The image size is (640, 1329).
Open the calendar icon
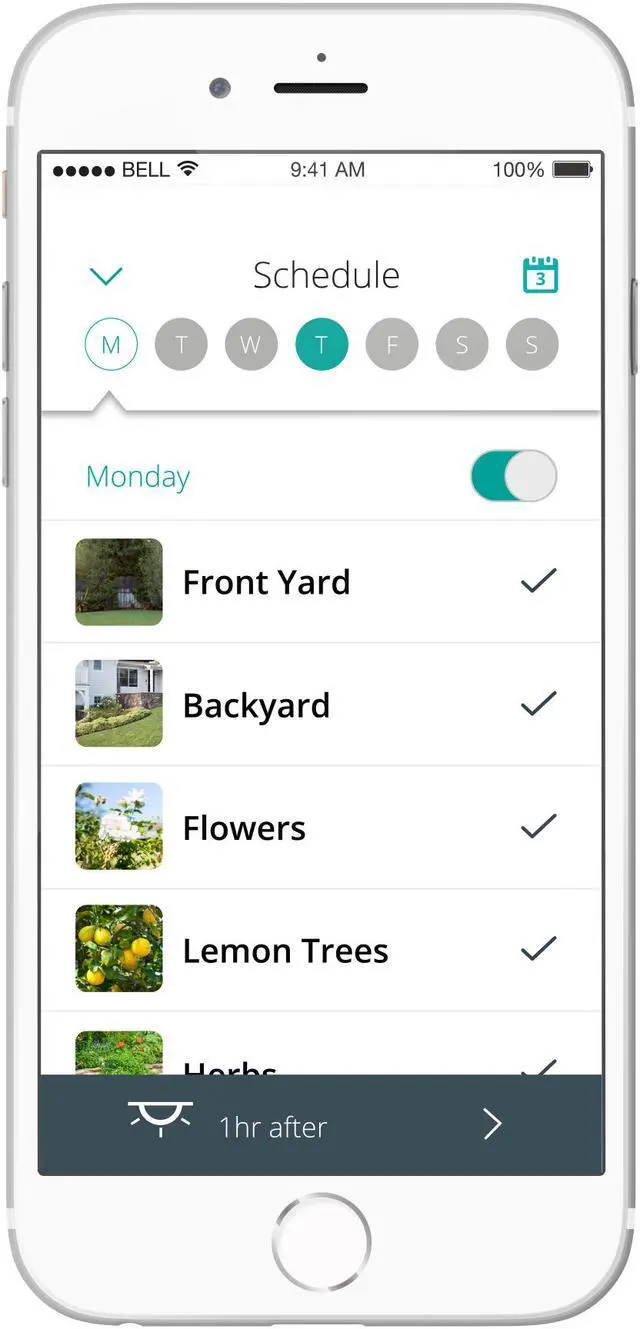pyautogui.click(x=540, y=275)
